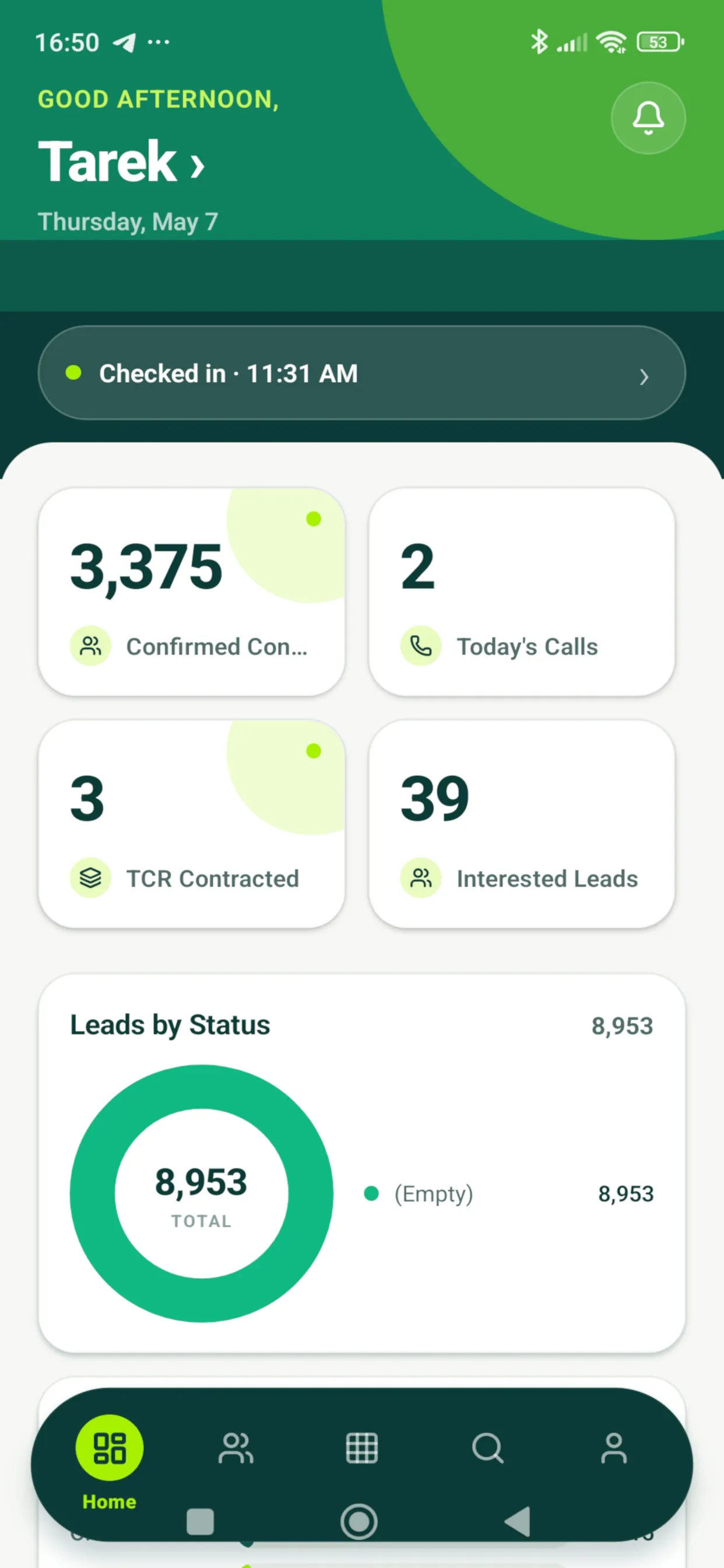Image resolution: width=724 pixels, height=1568 pixels.
Task: Open the Checked in status bar
Action: (x=362, y=373)
